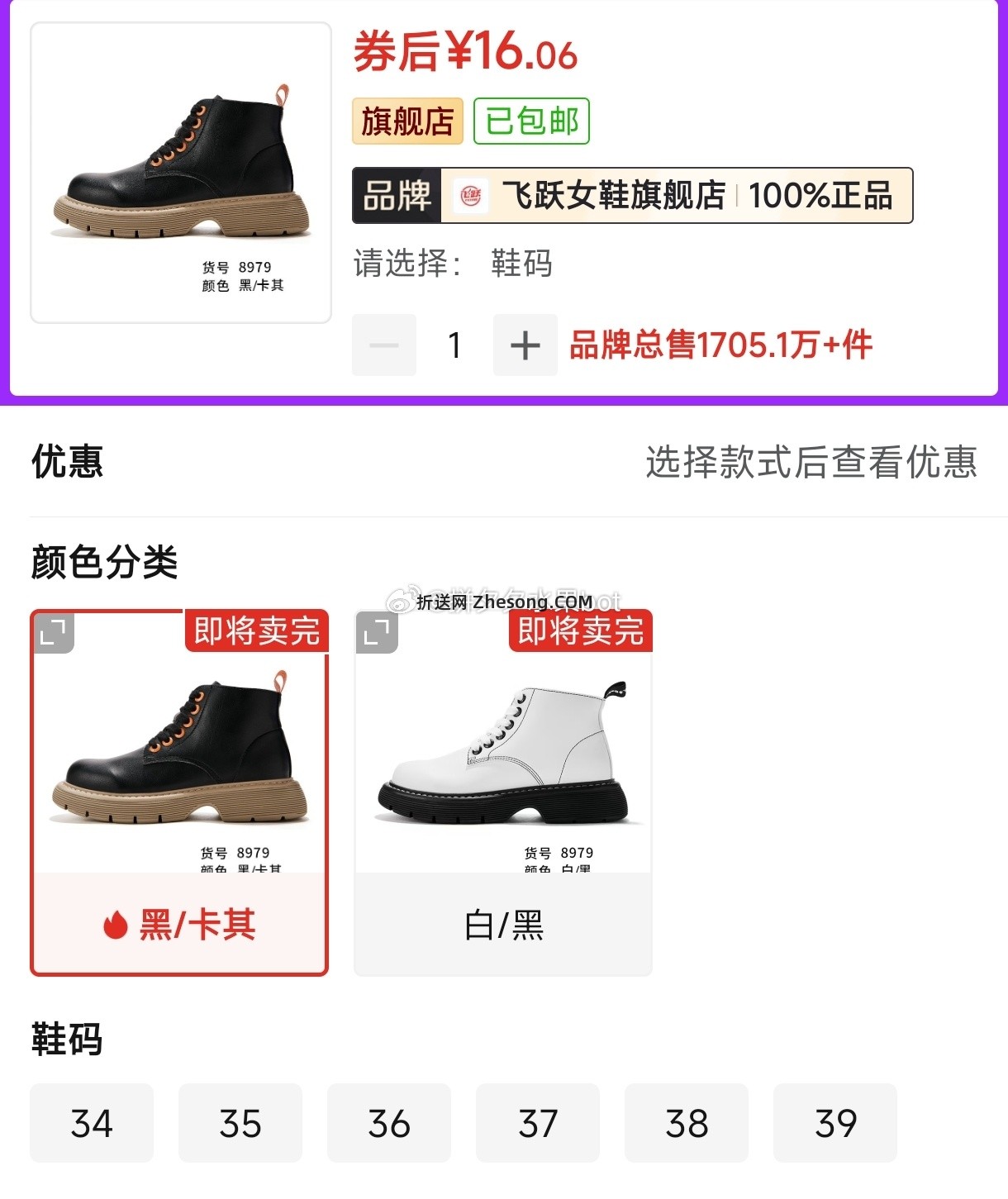This screenshot has width=1008, height=1199.
Task: Choose shoe size 37
Action: pyautogui.click(x=537, y=1123)
